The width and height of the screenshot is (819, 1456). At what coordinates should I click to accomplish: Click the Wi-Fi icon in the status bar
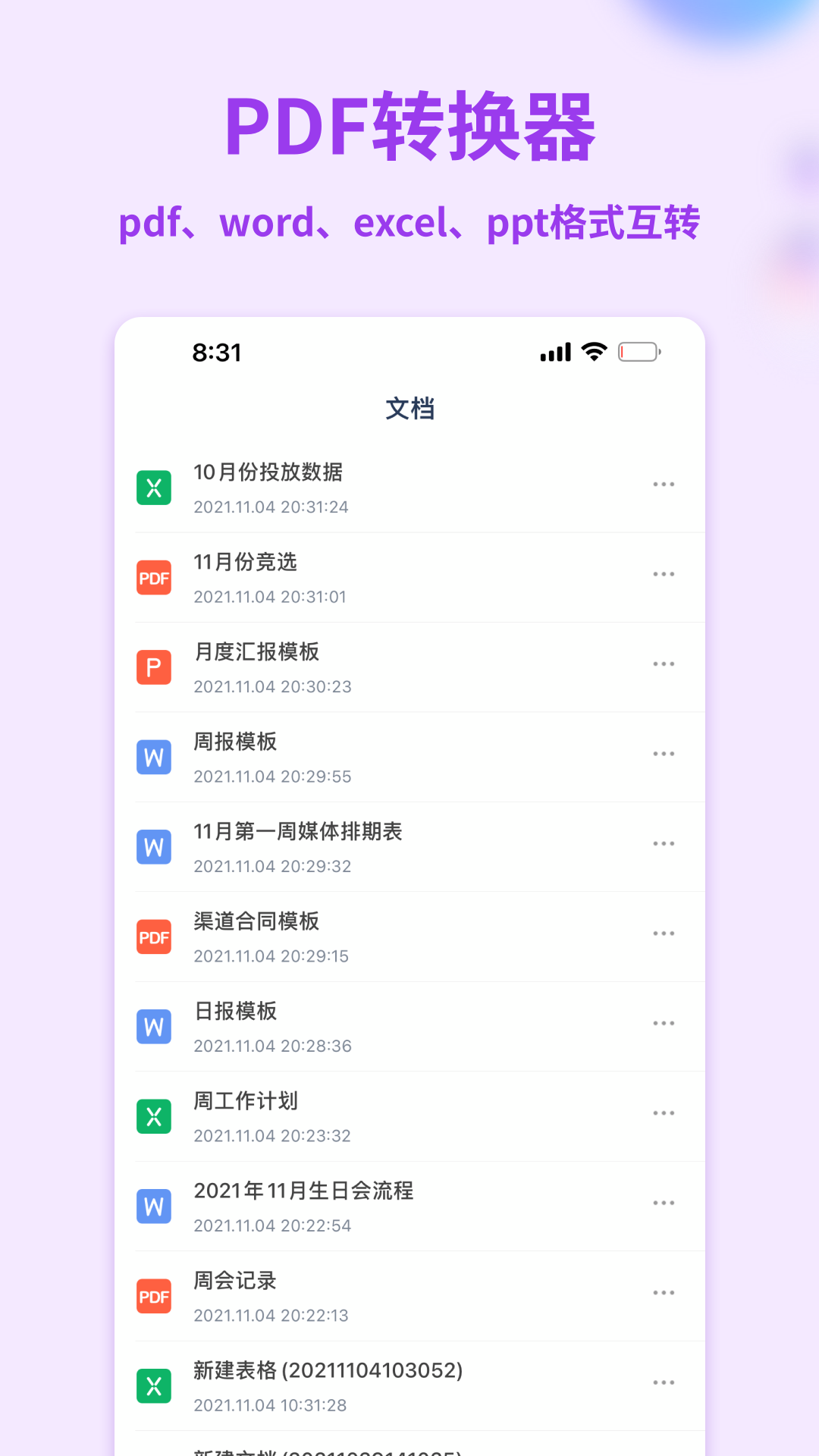[x=593, y=351]
